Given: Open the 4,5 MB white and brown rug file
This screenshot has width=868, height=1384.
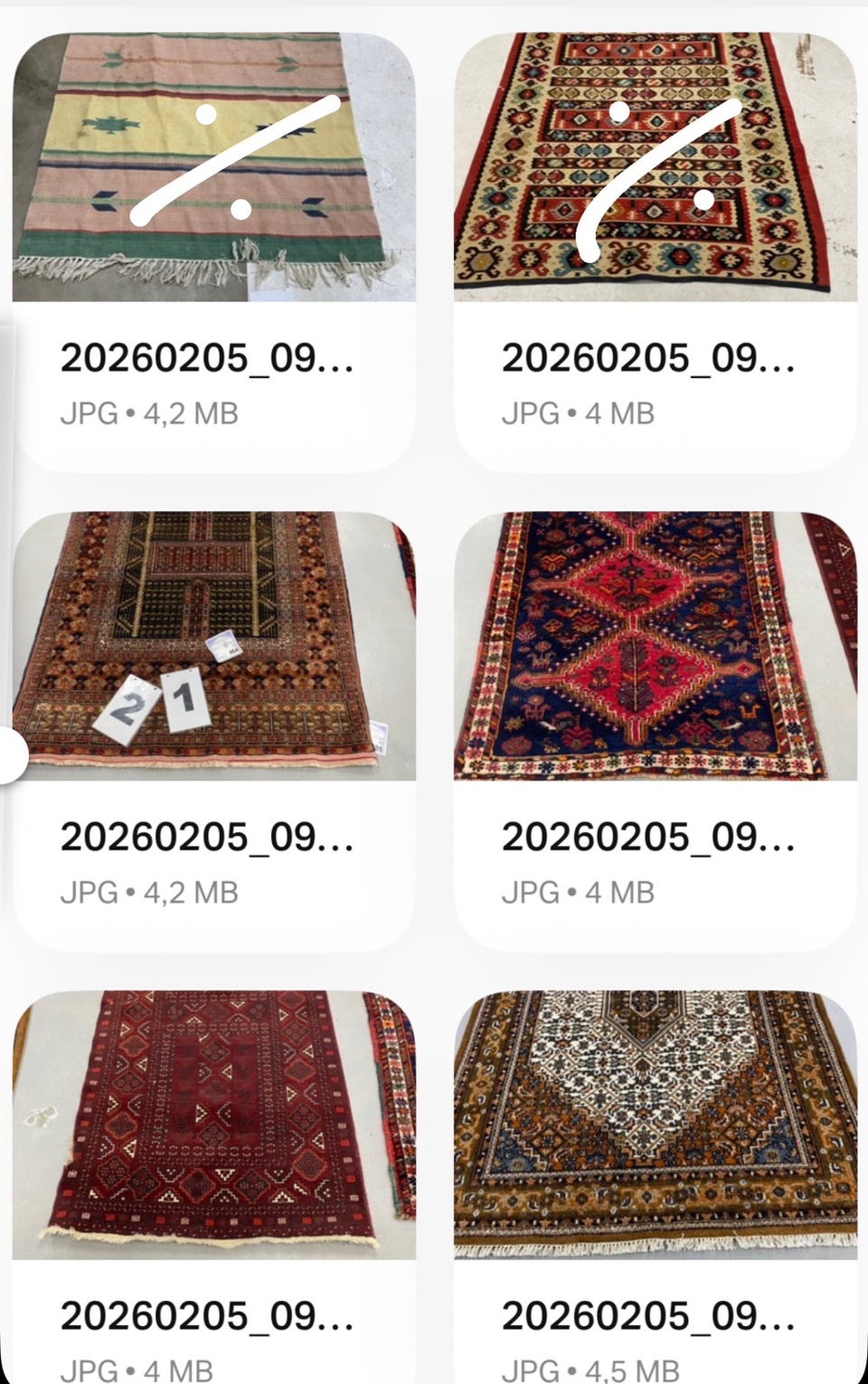Looking at the screenshot, I should 655,1124.
